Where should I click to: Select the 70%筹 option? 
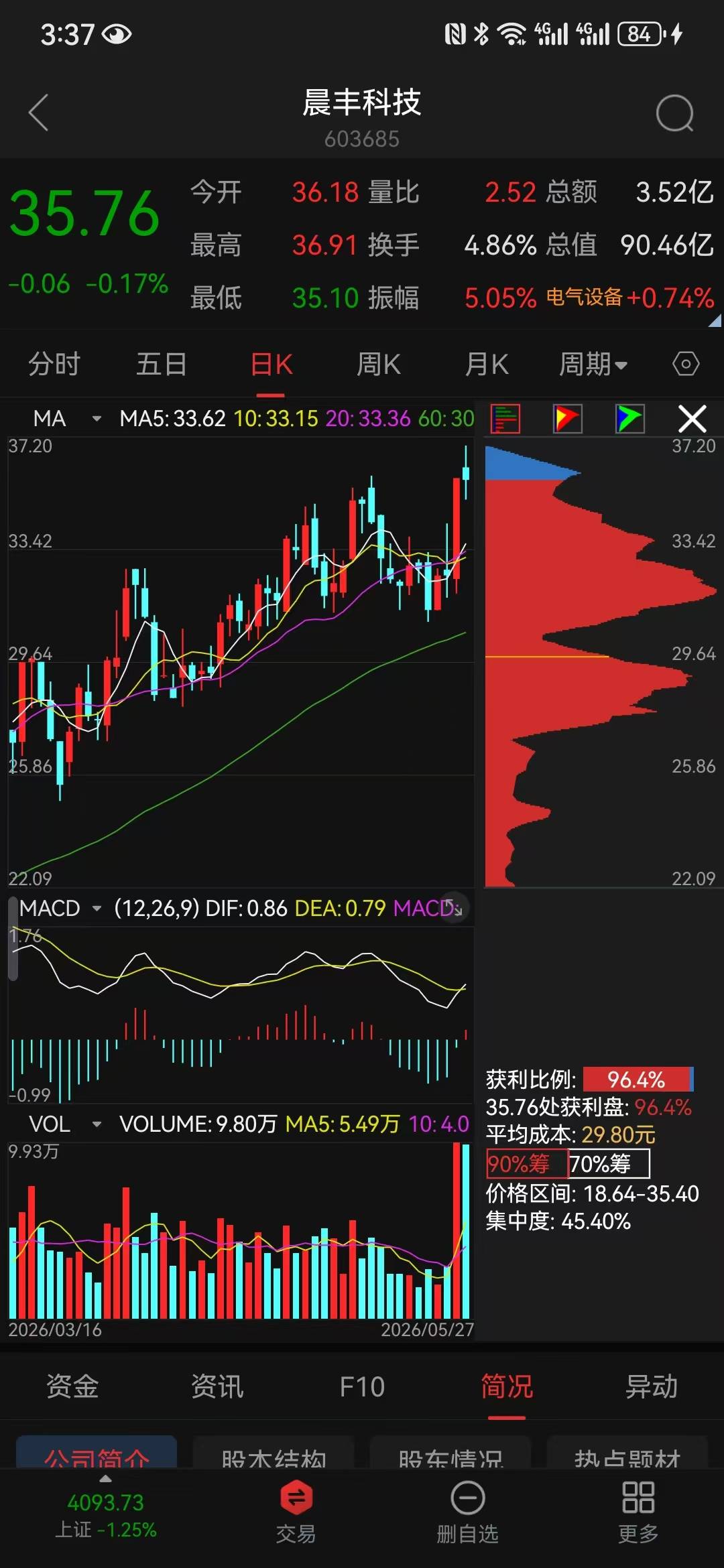609,1164
